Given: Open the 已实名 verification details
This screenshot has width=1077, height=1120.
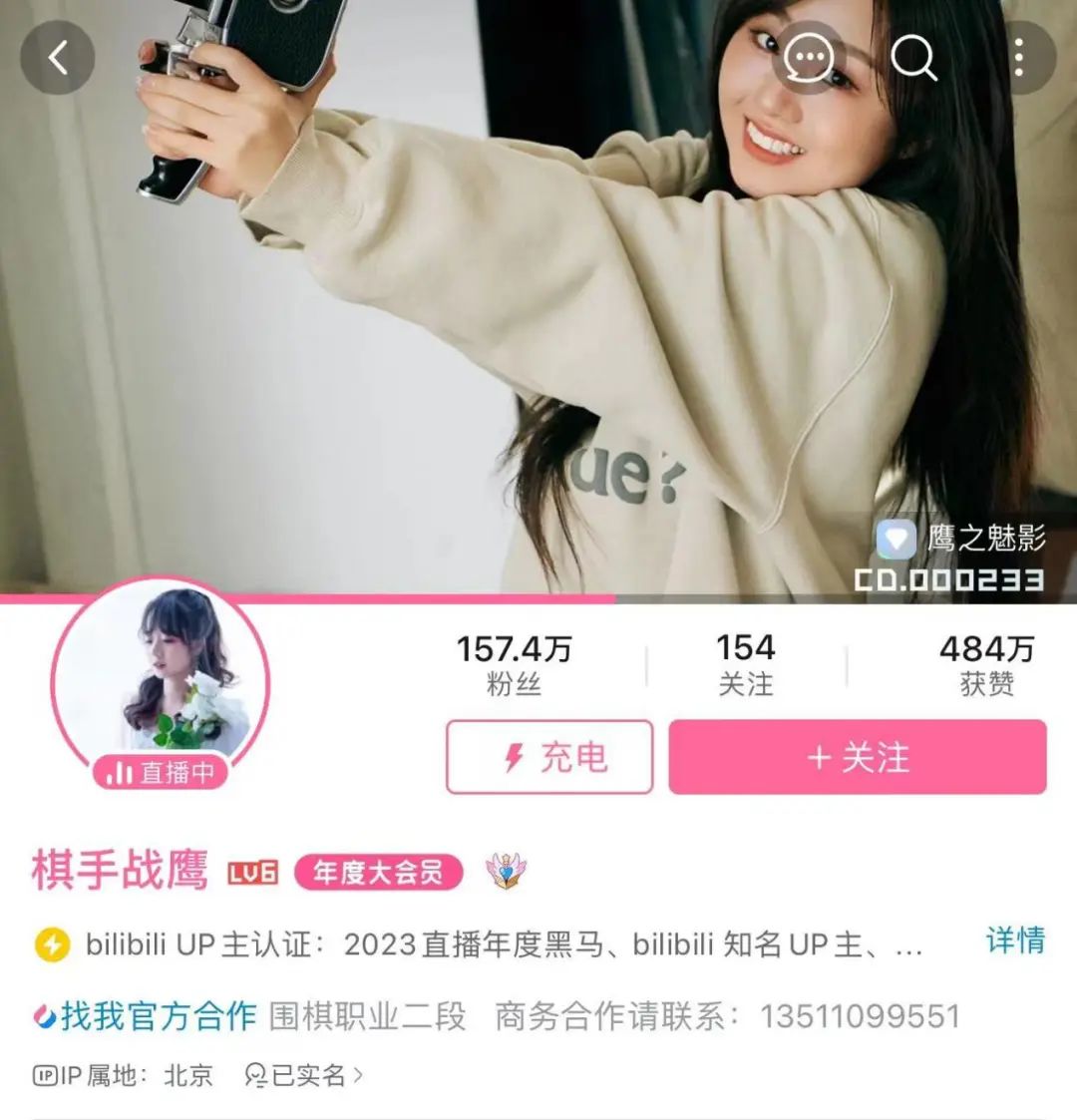Looking at the screenshot, I should point(305,1075).
